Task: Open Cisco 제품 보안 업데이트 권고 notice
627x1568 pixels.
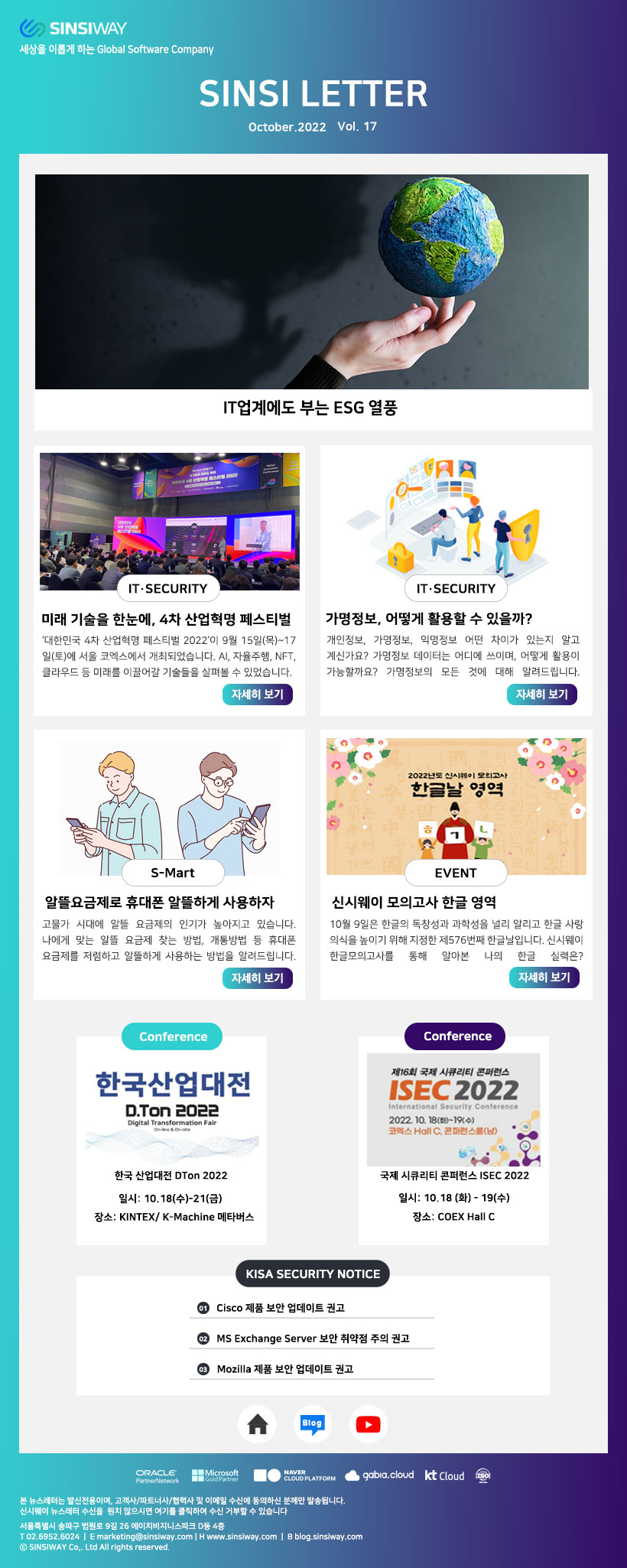Action: 280,1308
